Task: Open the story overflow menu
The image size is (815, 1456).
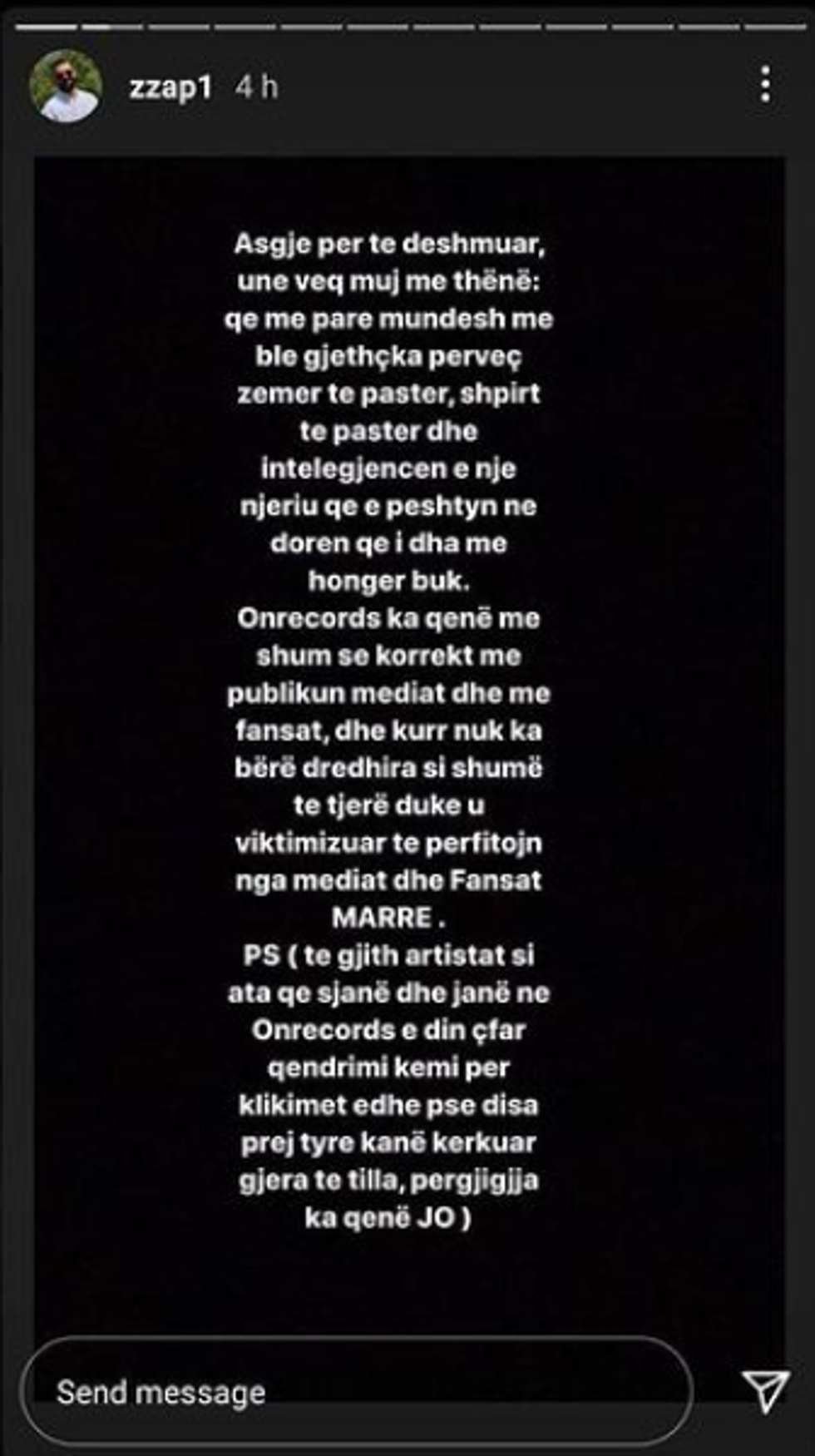Action: pyautogui.click(x=765, y=85)
